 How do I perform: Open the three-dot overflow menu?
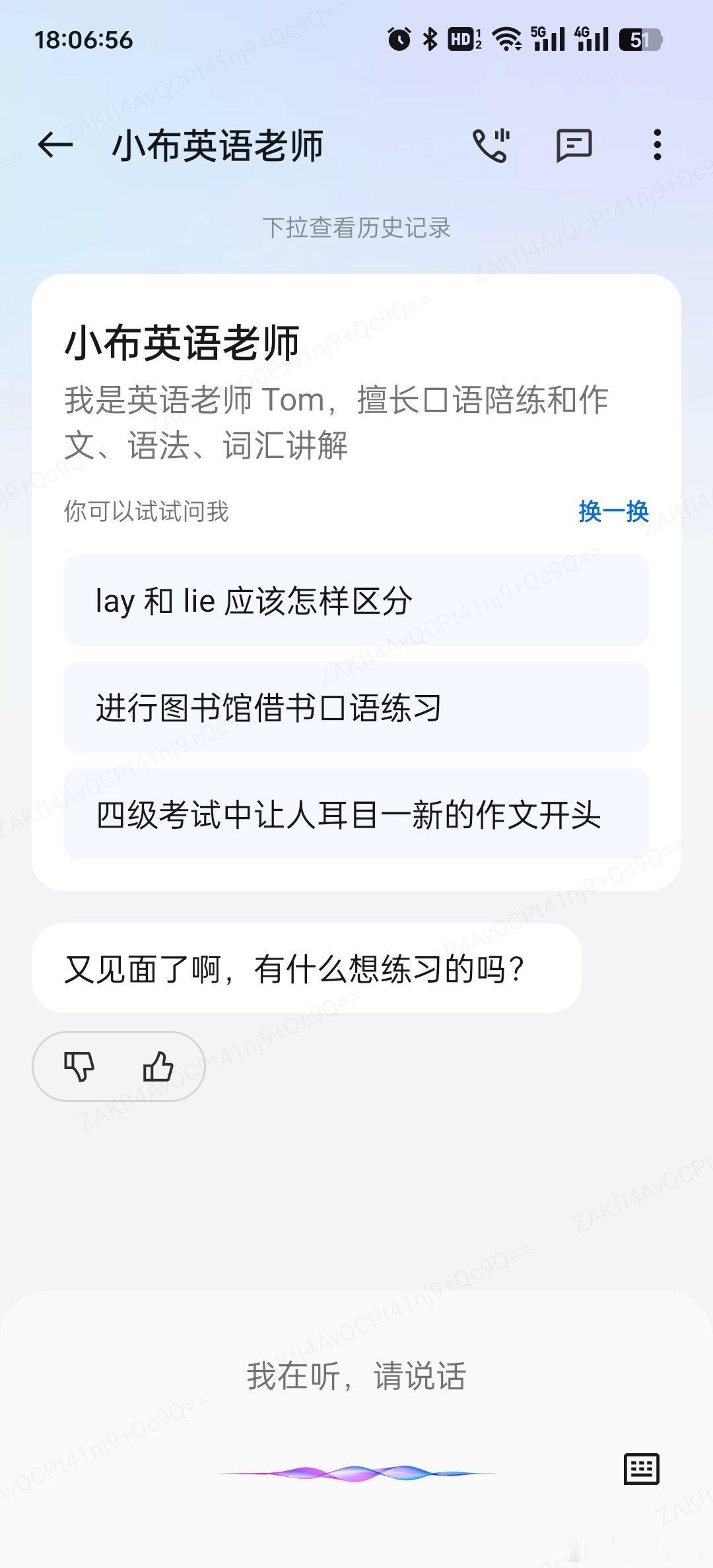[x=657, y=145]
